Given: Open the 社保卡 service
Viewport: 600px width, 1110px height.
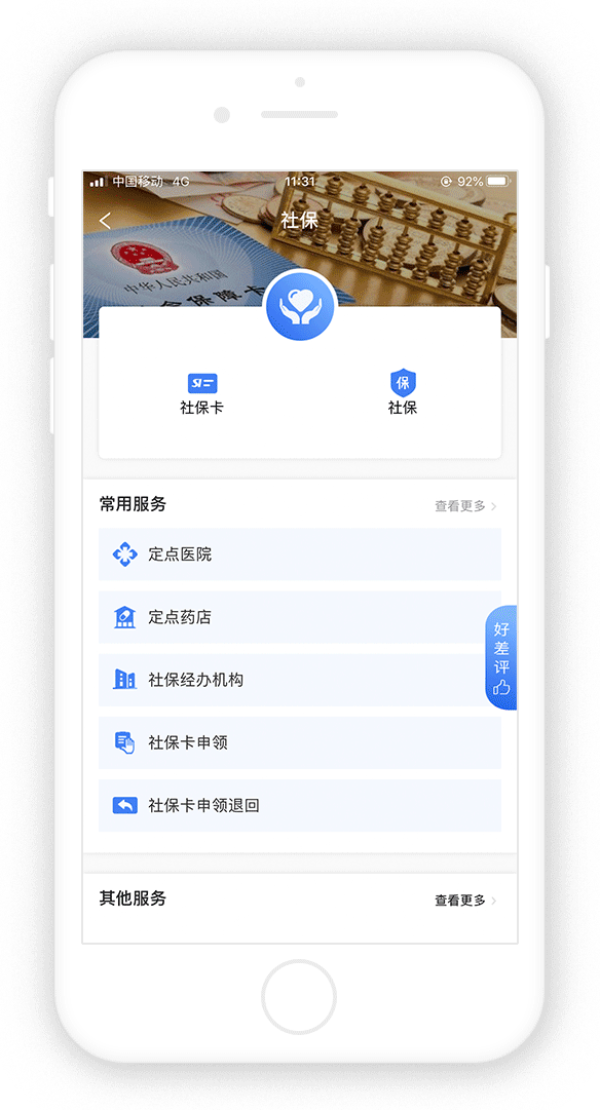Looking at the screenshot, I should (202, 393).
